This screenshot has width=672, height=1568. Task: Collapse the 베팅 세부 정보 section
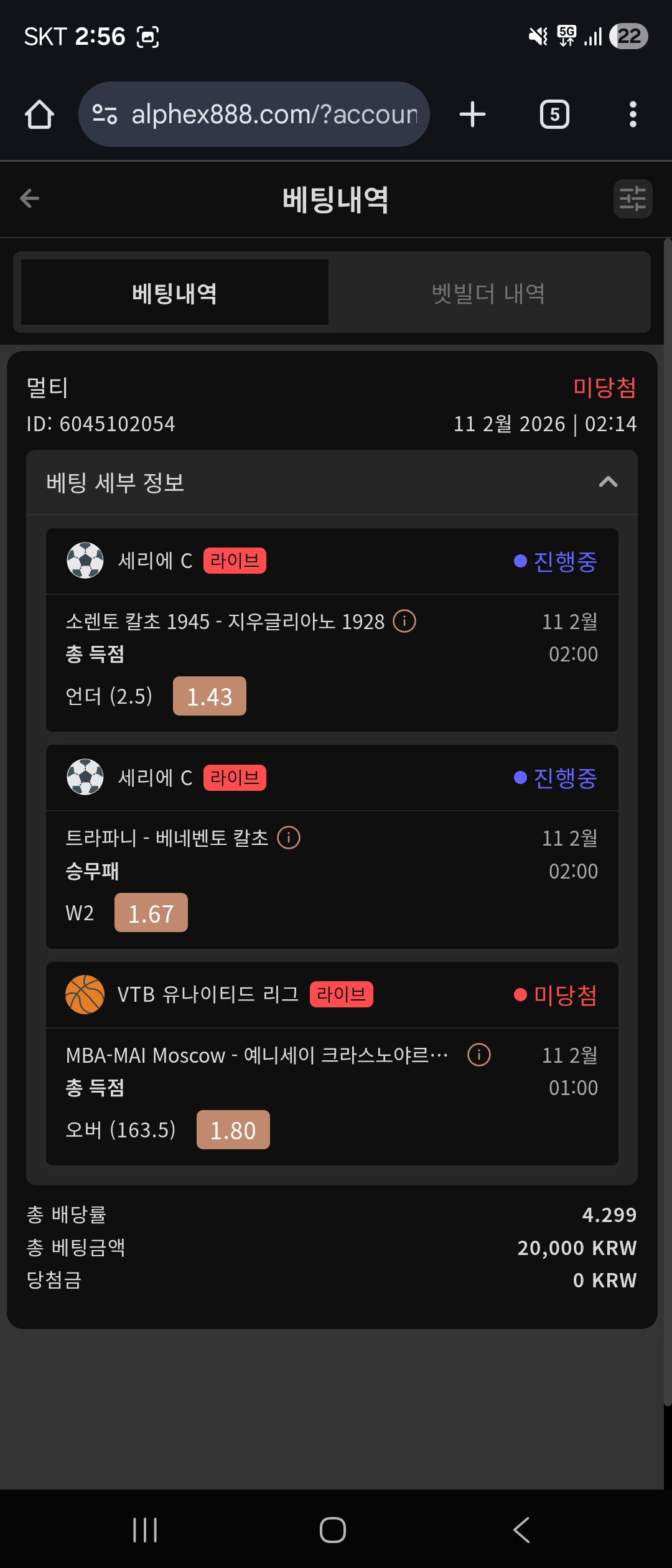pos(607,482)
